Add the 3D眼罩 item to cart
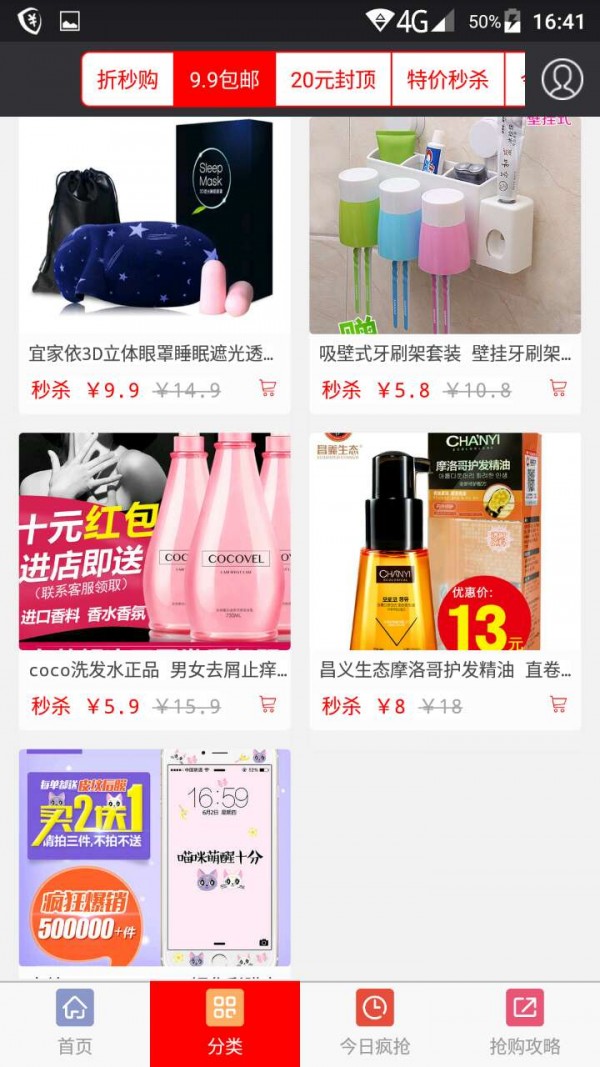Screen dimensions: 600x1067 [268, 388]
